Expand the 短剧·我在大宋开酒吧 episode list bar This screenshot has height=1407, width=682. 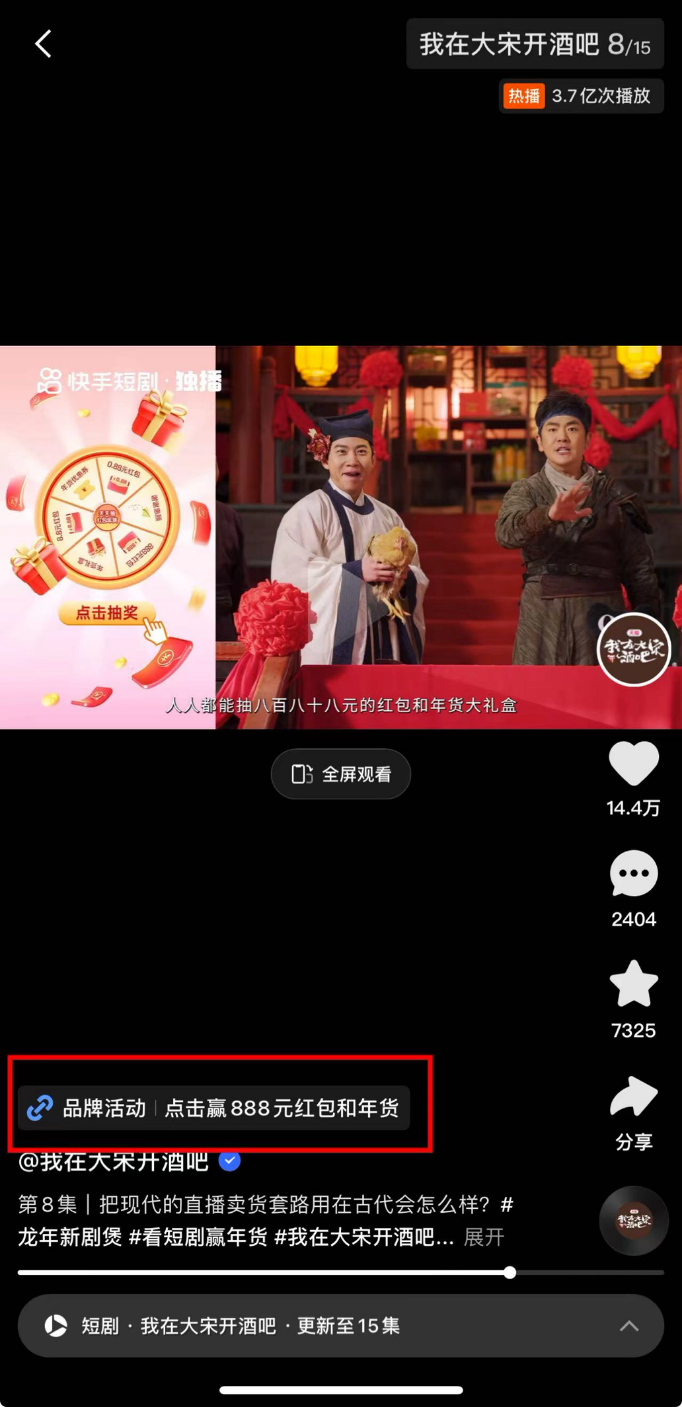pyautogui.click(x=340, y=1326)
